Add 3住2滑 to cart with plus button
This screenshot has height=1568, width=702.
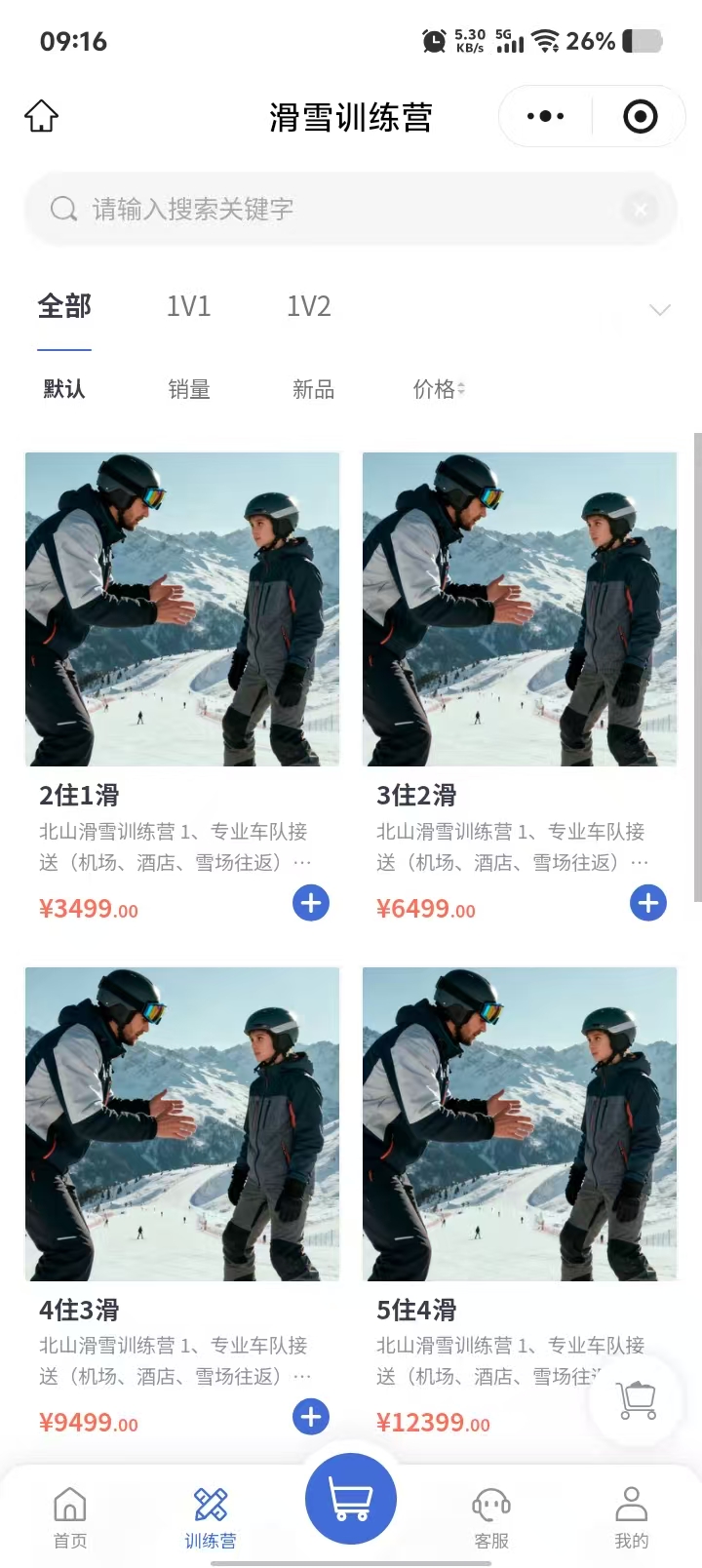[648, 903]
